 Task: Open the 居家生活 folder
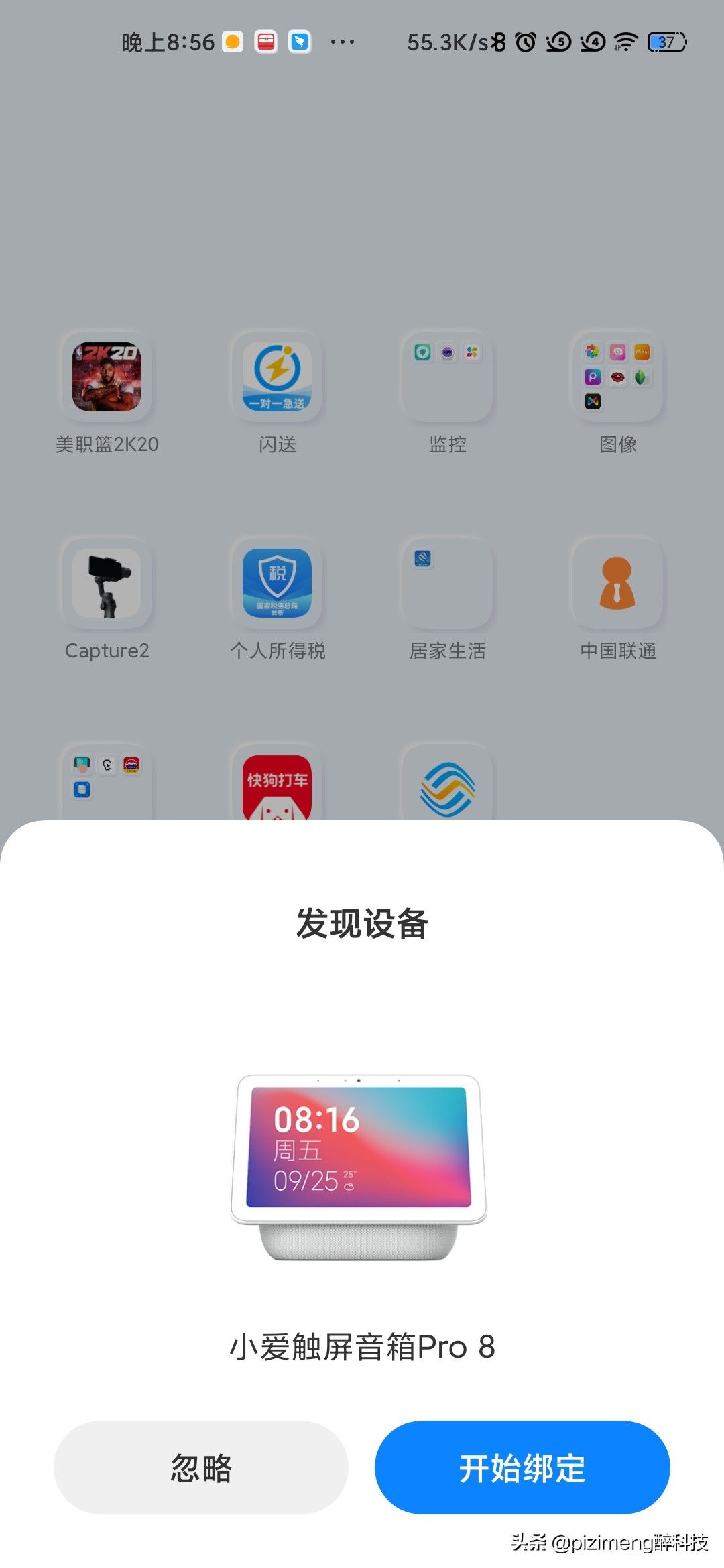(448, 584)
